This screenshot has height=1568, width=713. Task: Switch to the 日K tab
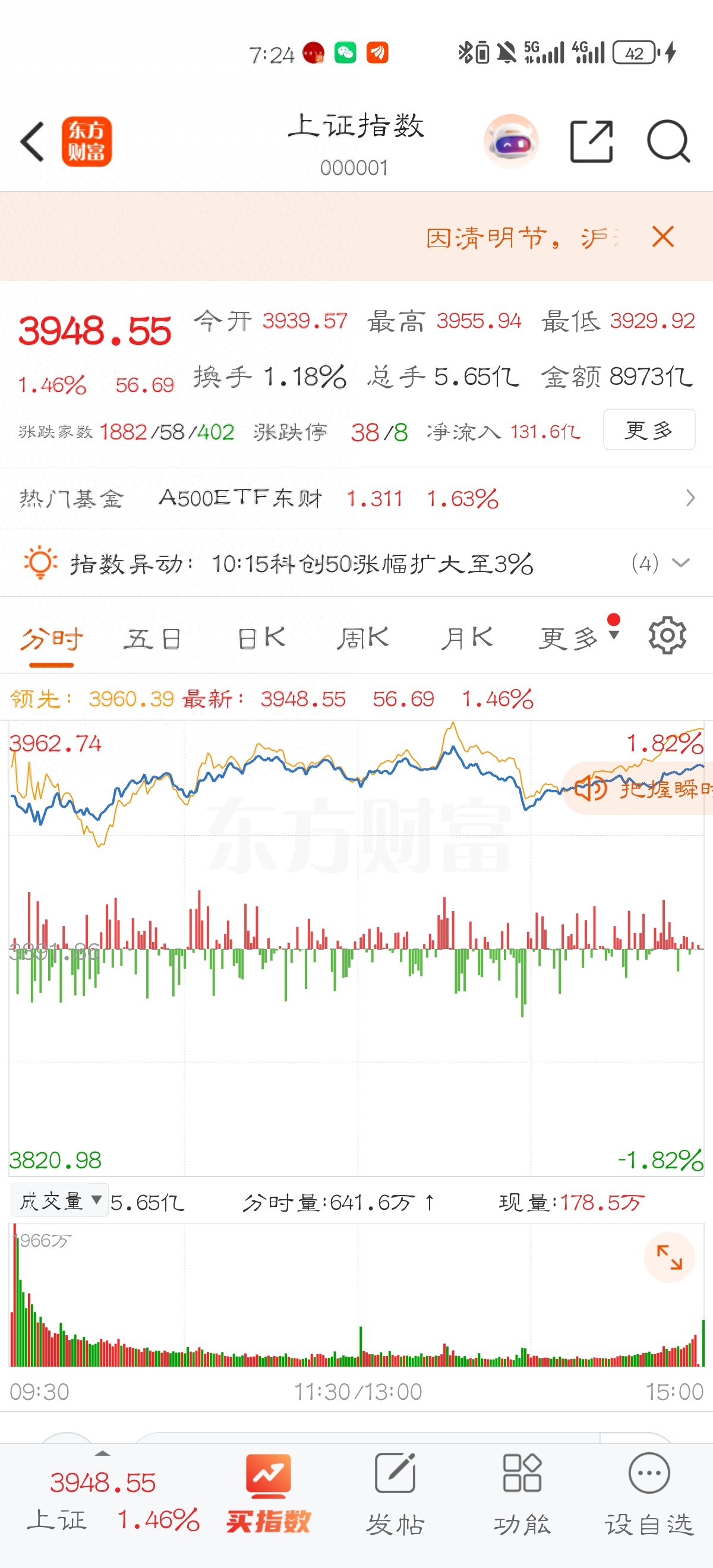click(260, 637)
